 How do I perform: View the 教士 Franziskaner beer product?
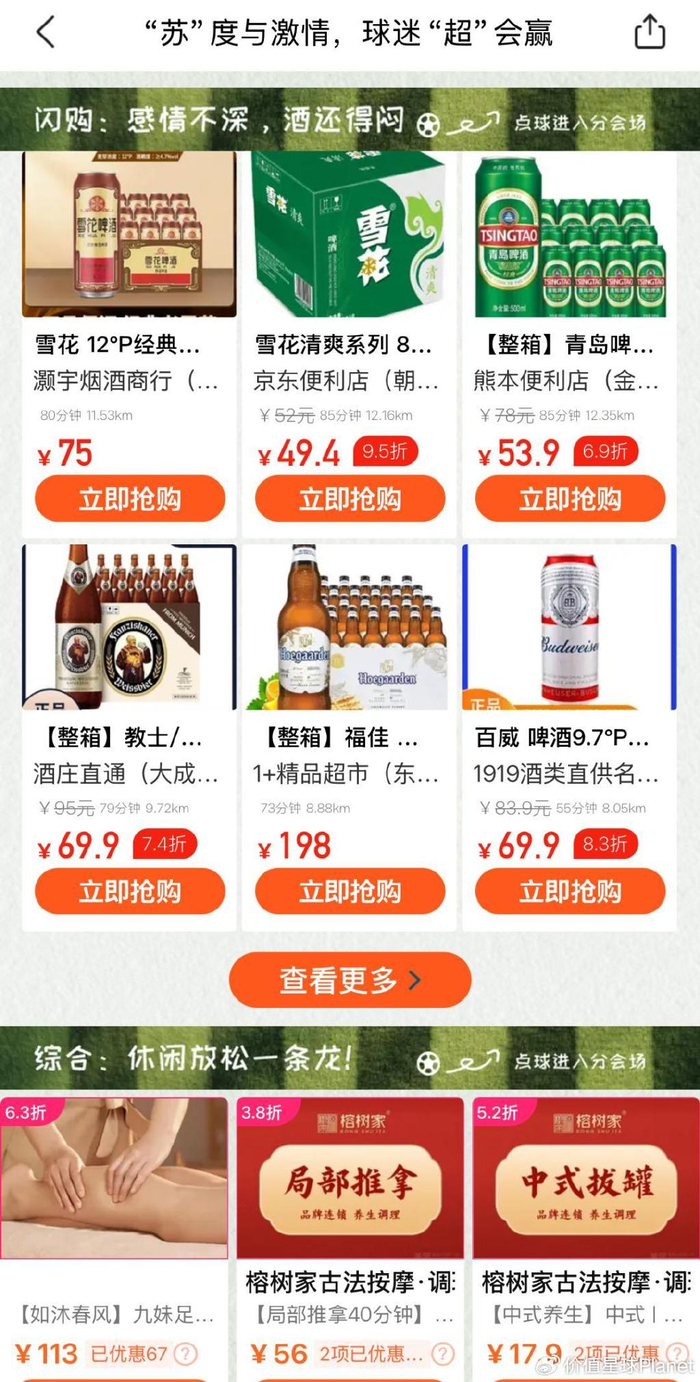[x=130, y=627]
